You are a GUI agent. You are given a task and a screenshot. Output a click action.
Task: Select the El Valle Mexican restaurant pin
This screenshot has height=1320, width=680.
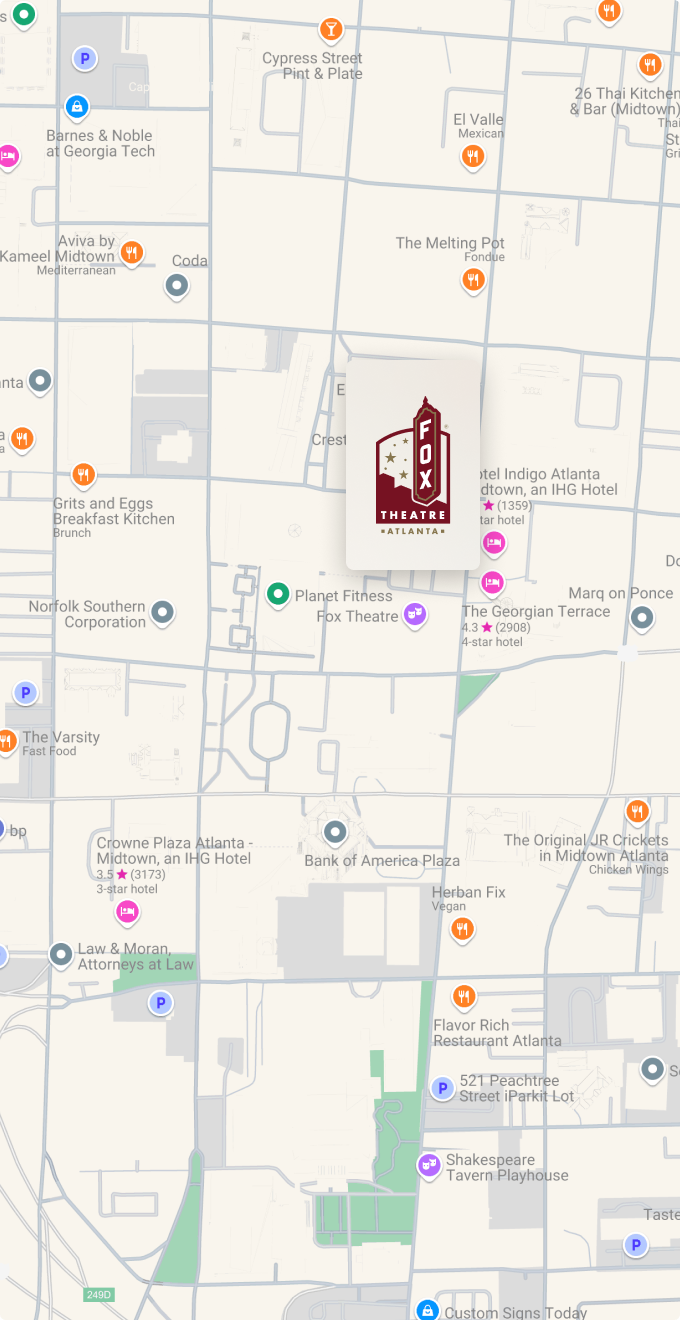pos(473,155)
